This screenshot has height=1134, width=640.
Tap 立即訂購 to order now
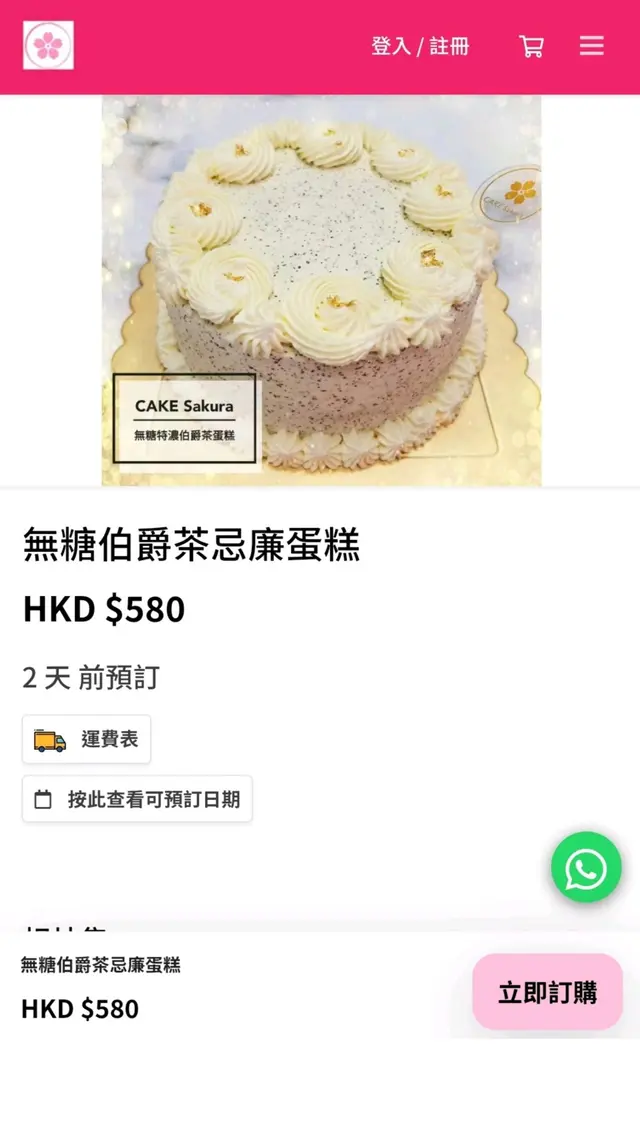tap(547, 992)
